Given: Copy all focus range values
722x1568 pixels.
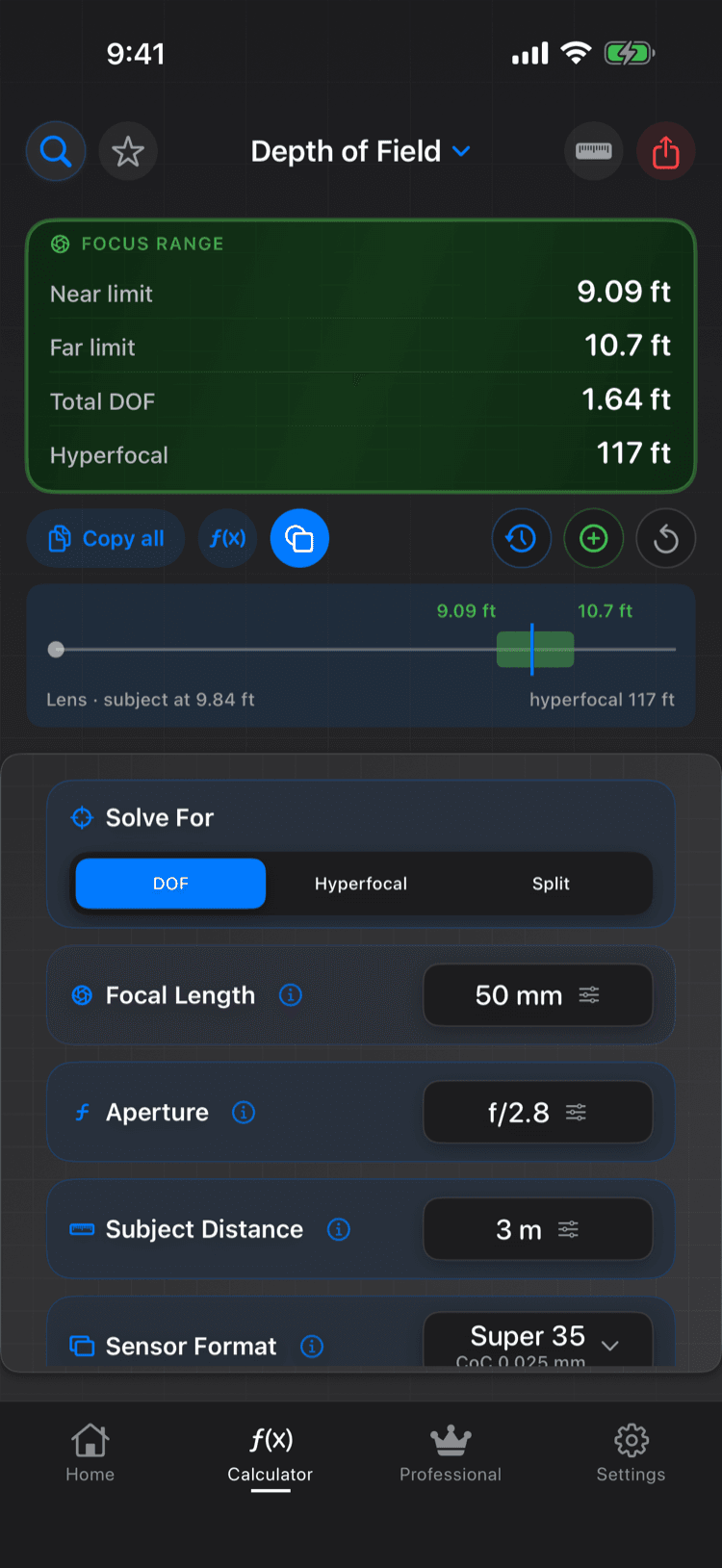Looking at the screenshot, I should pyautogui.click(x=106, y=538).
